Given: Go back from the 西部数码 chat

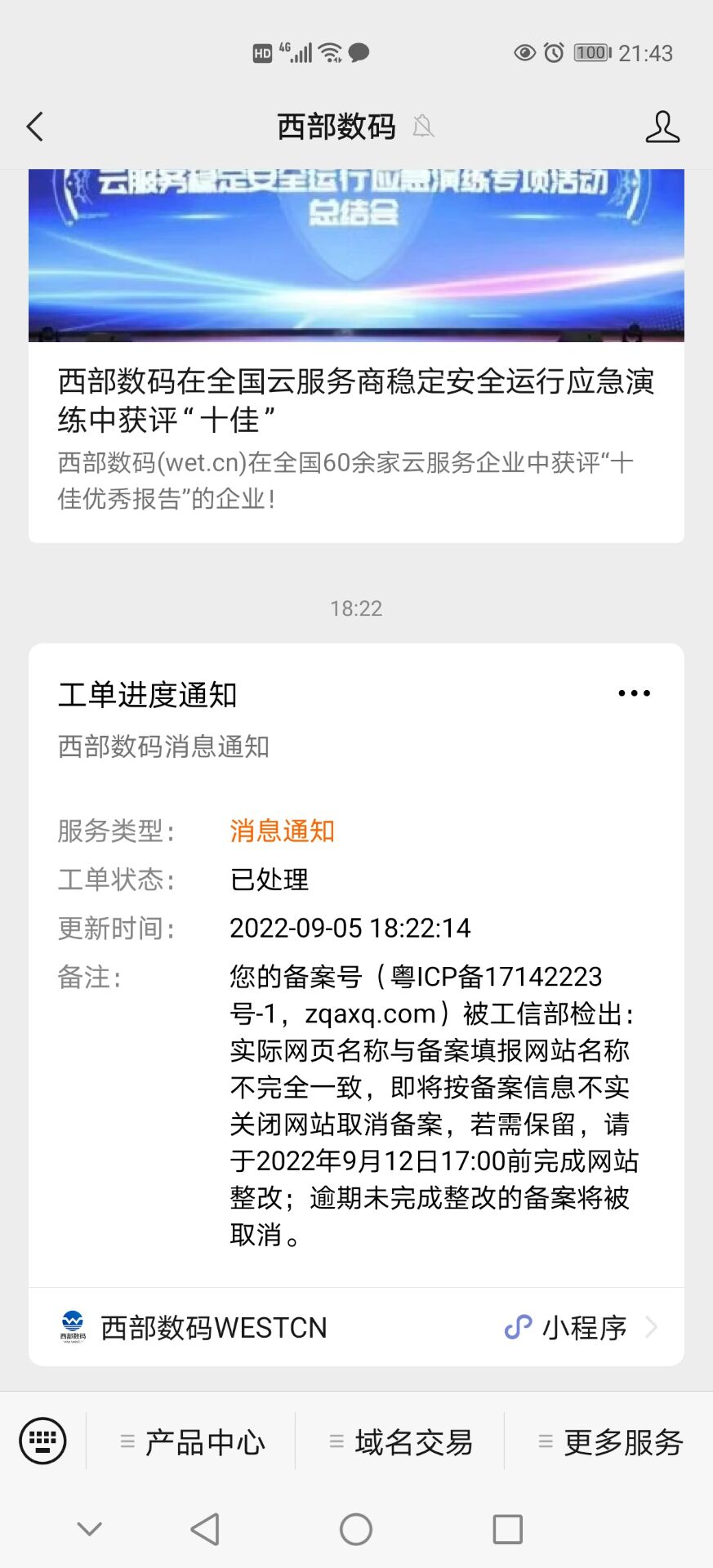Looking at the screenshot, I should point(34,127).
